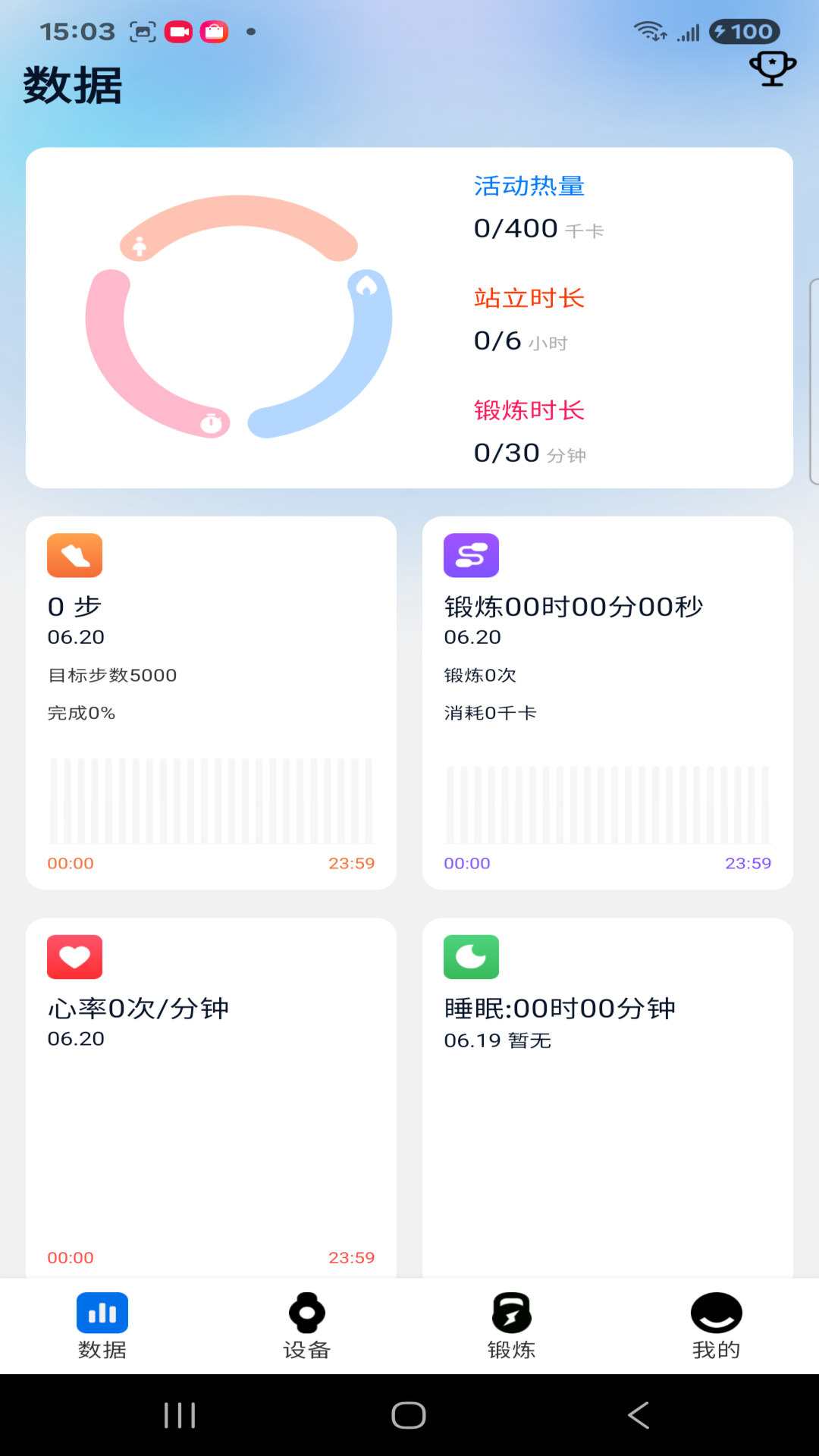Tap the 数据 bar chart icon
The image size is (819, 1456).
(102, 1311)
